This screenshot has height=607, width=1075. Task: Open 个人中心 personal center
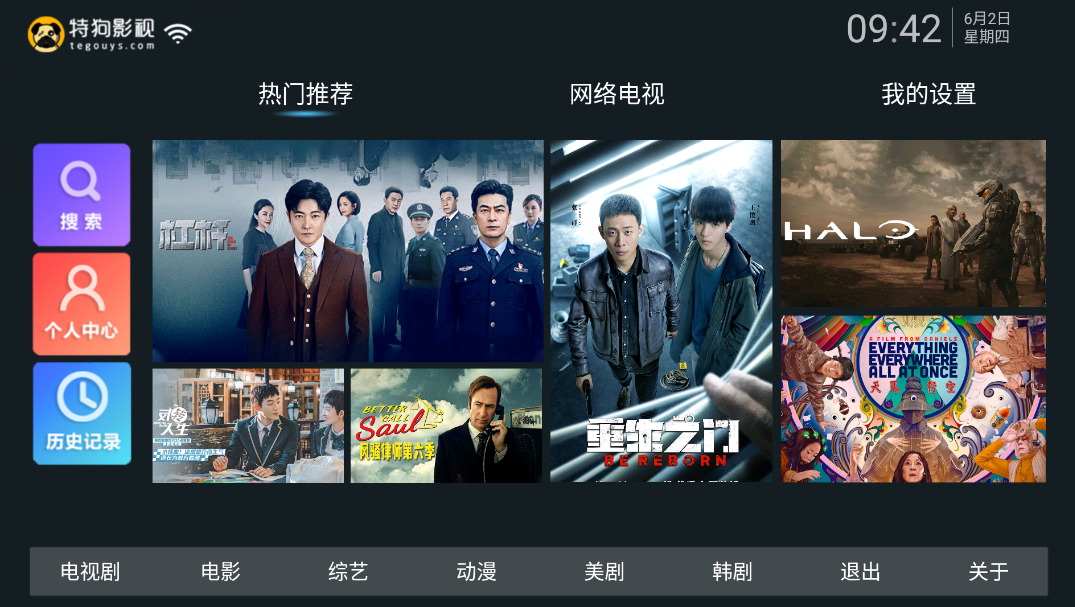pyautogui.click(x=81, y=304)
